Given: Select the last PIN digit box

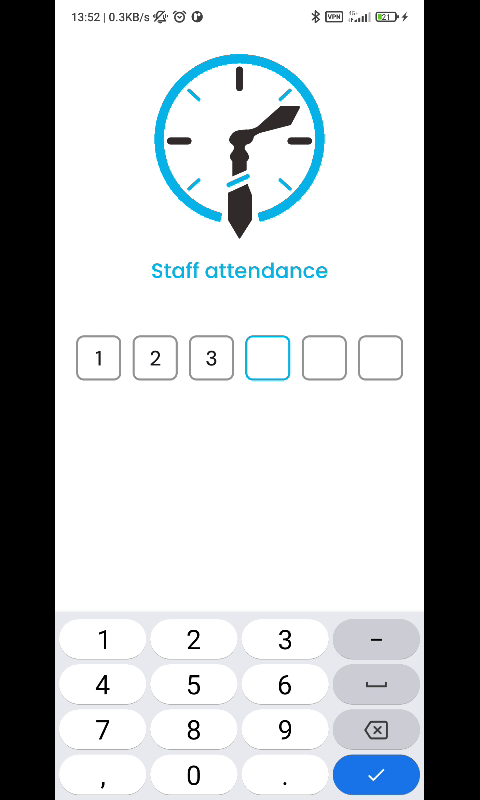Looking at the screenshot, I should pyautogui.click(x=381, y=358).
